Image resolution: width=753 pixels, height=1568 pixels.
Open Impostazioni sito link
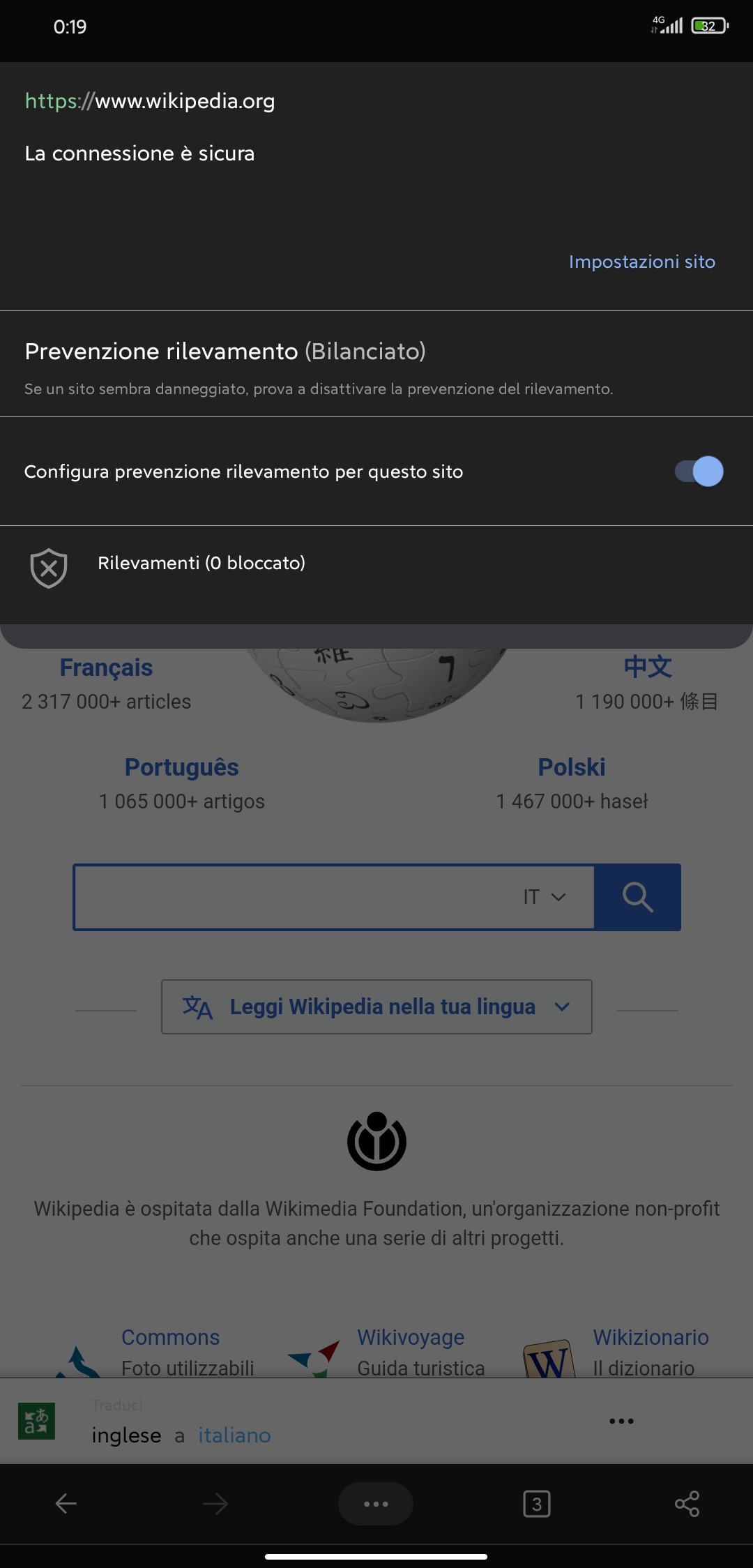pos(641,262)
